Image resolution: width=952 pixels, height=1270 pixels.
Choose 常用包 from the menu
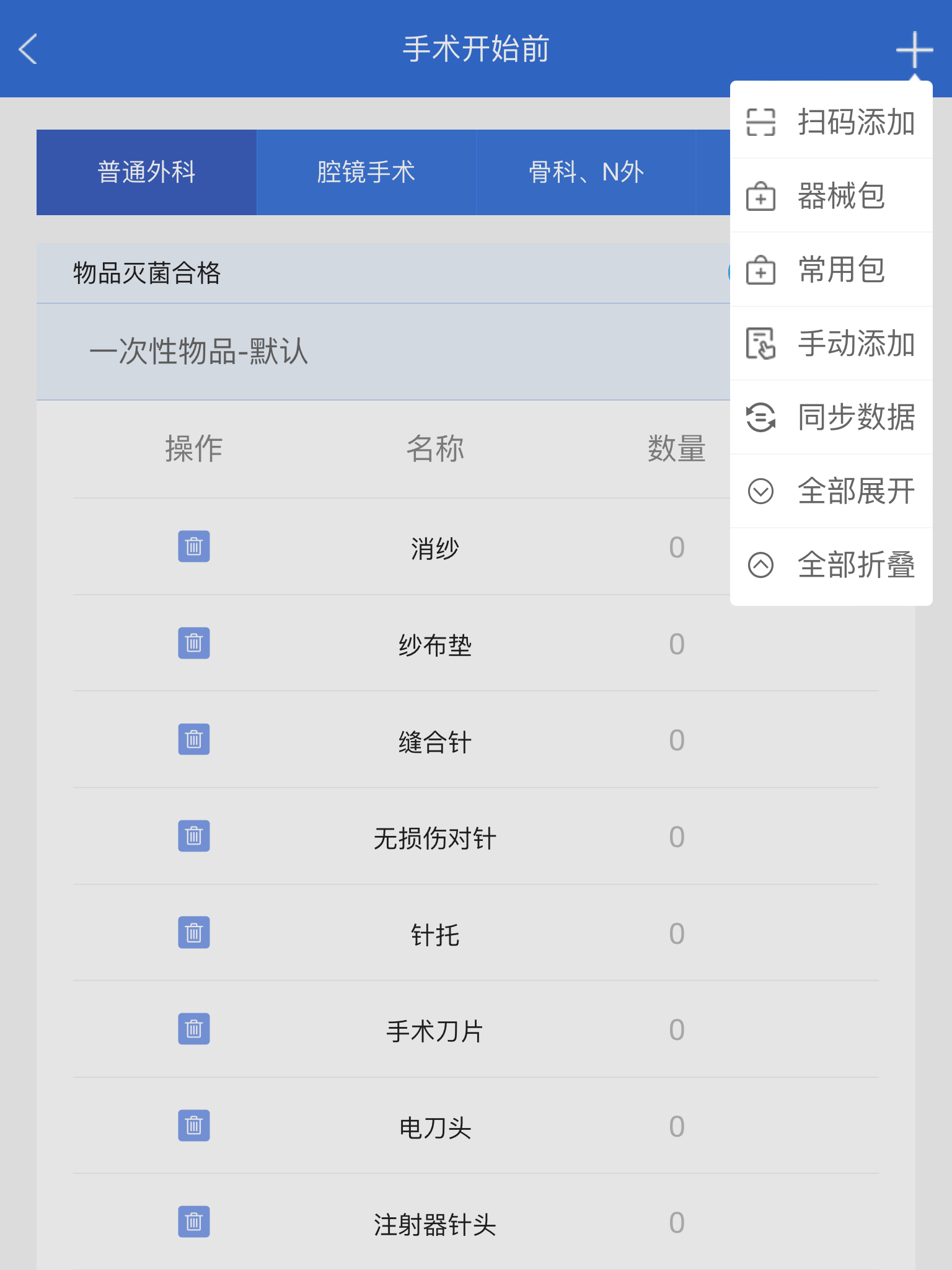(841, 270)
